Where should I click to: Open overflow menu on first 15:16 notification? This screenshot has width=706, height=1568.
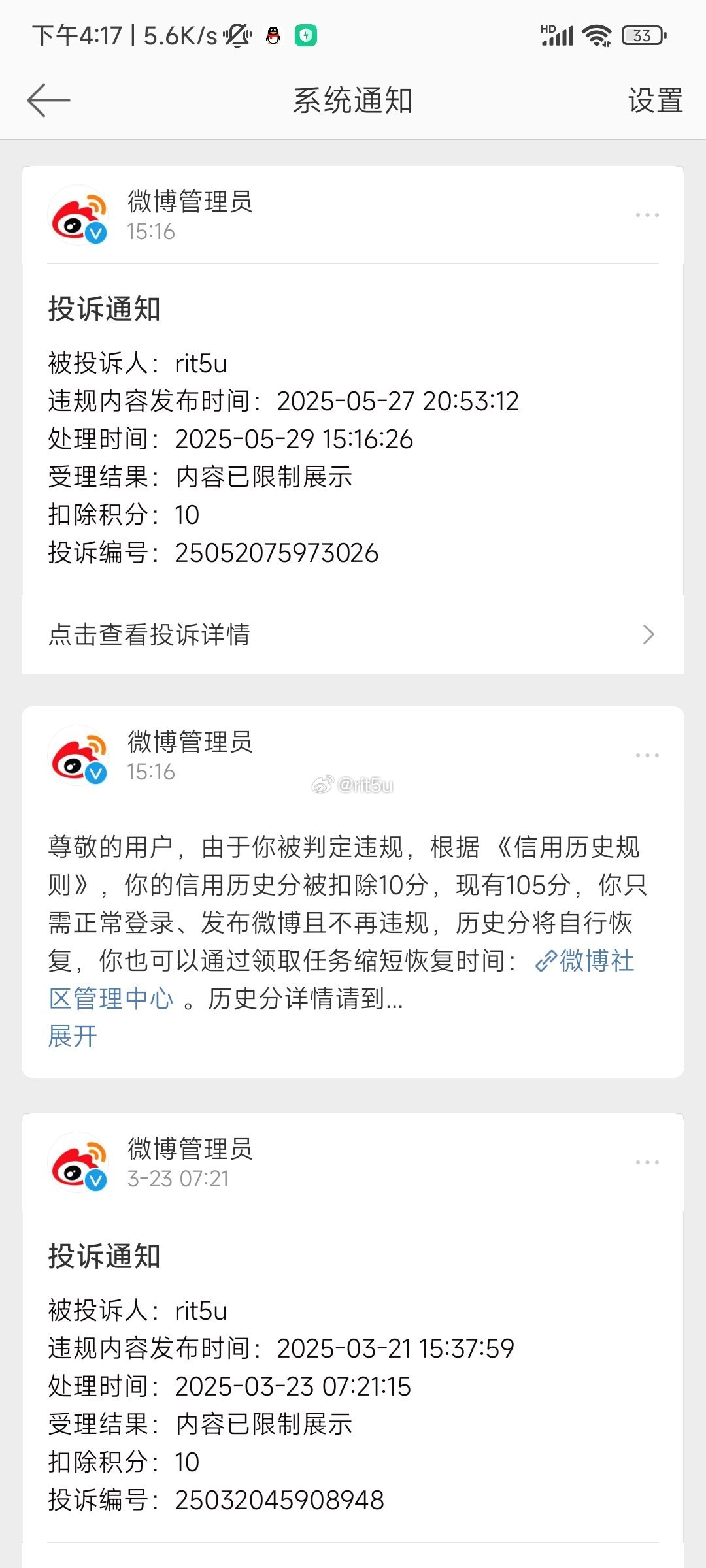tap(647, 215)
